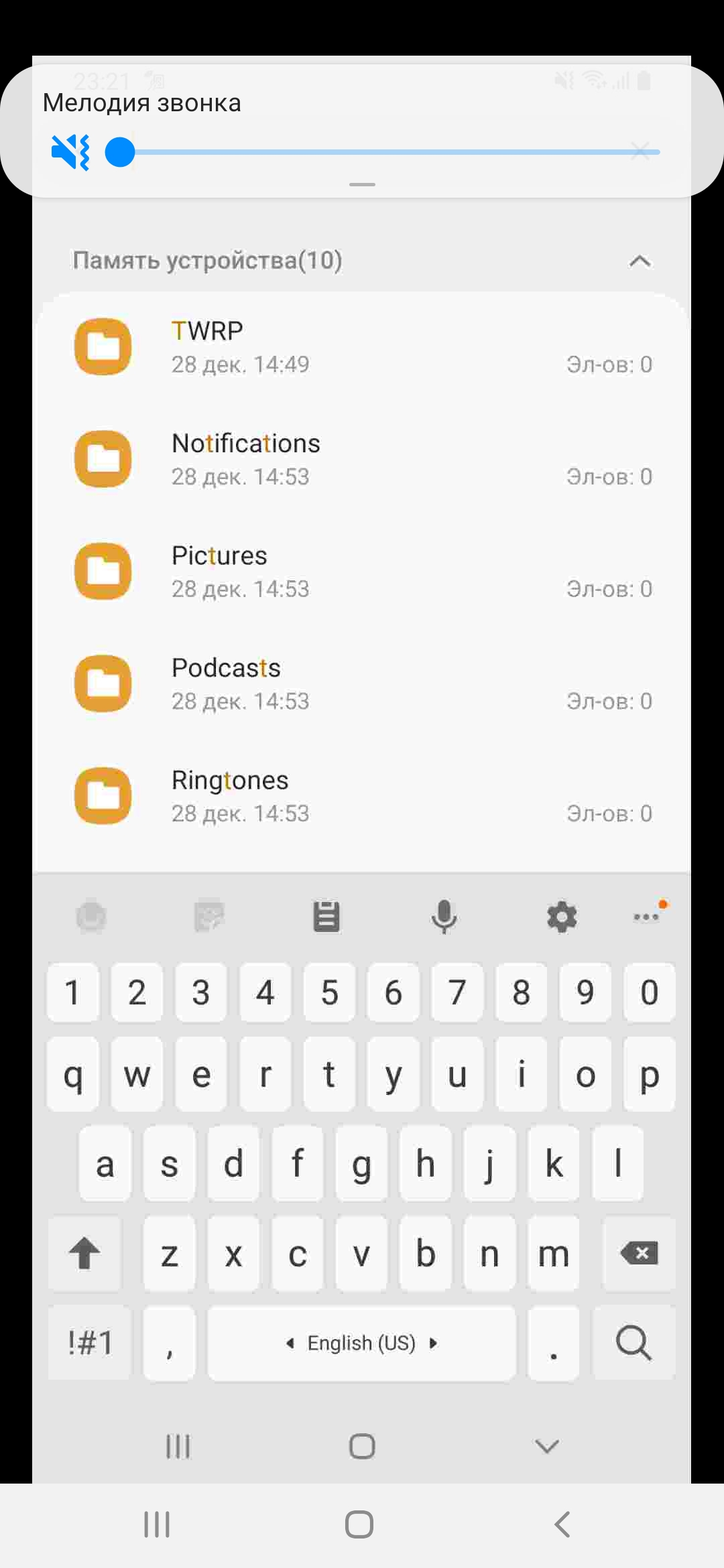This screenshot has width=724, height=1568.
Task: Tap the backspace key
Action: [x=640, y=1253]
